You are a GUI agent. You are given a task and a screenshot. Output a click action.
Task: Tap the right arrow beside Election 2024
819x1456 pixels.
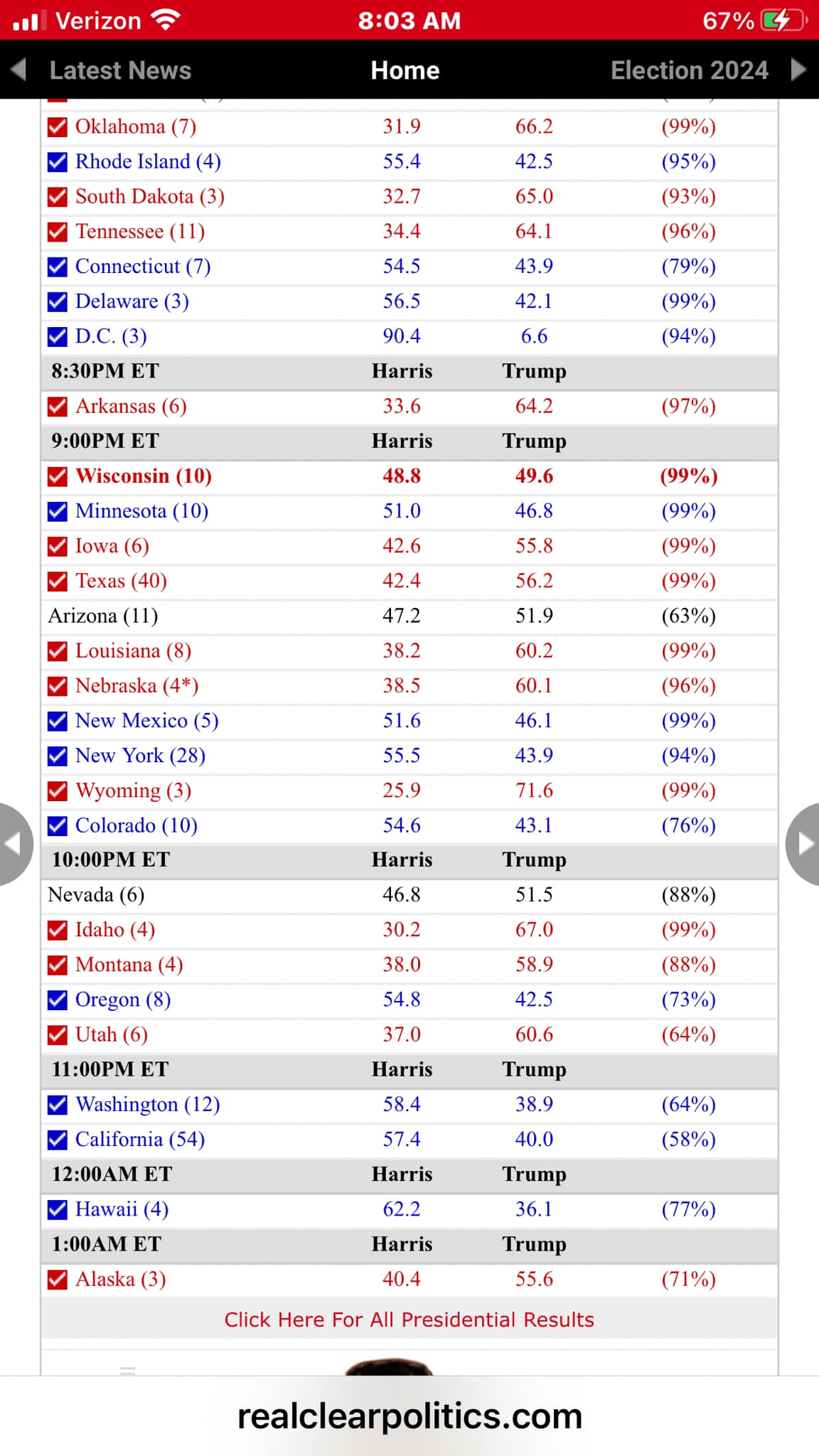pyautogui.click(x=798, y=70)
